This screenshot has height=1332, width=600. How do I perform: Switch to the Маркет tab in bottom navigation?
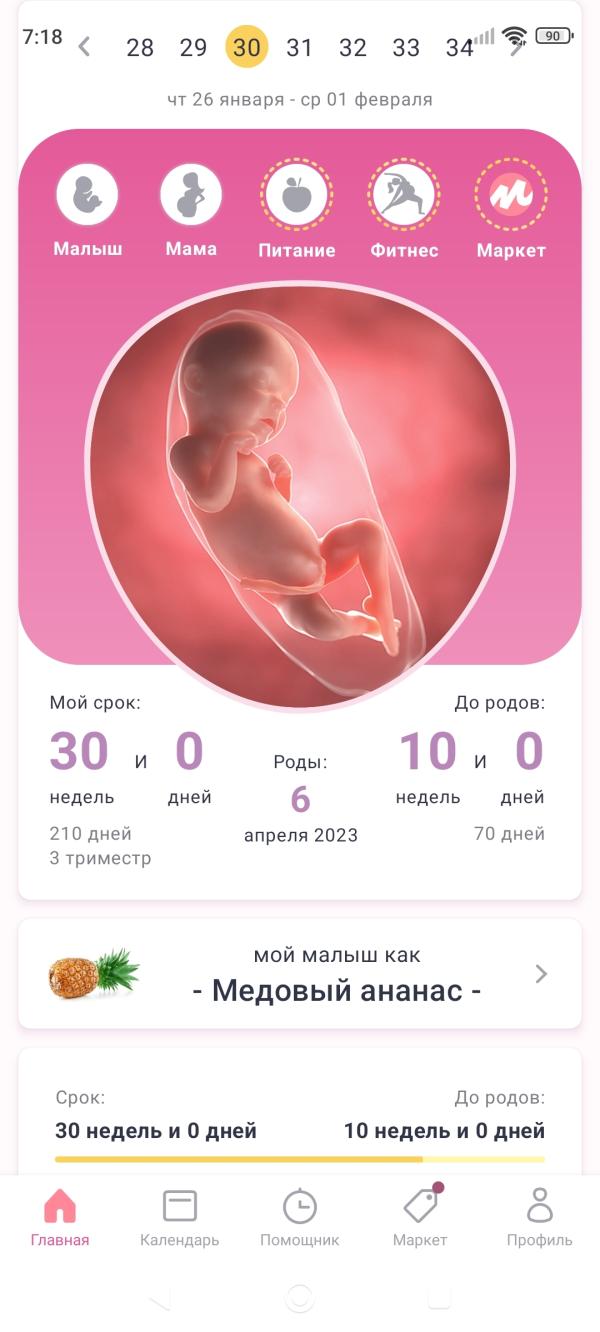click(420, 1217)
